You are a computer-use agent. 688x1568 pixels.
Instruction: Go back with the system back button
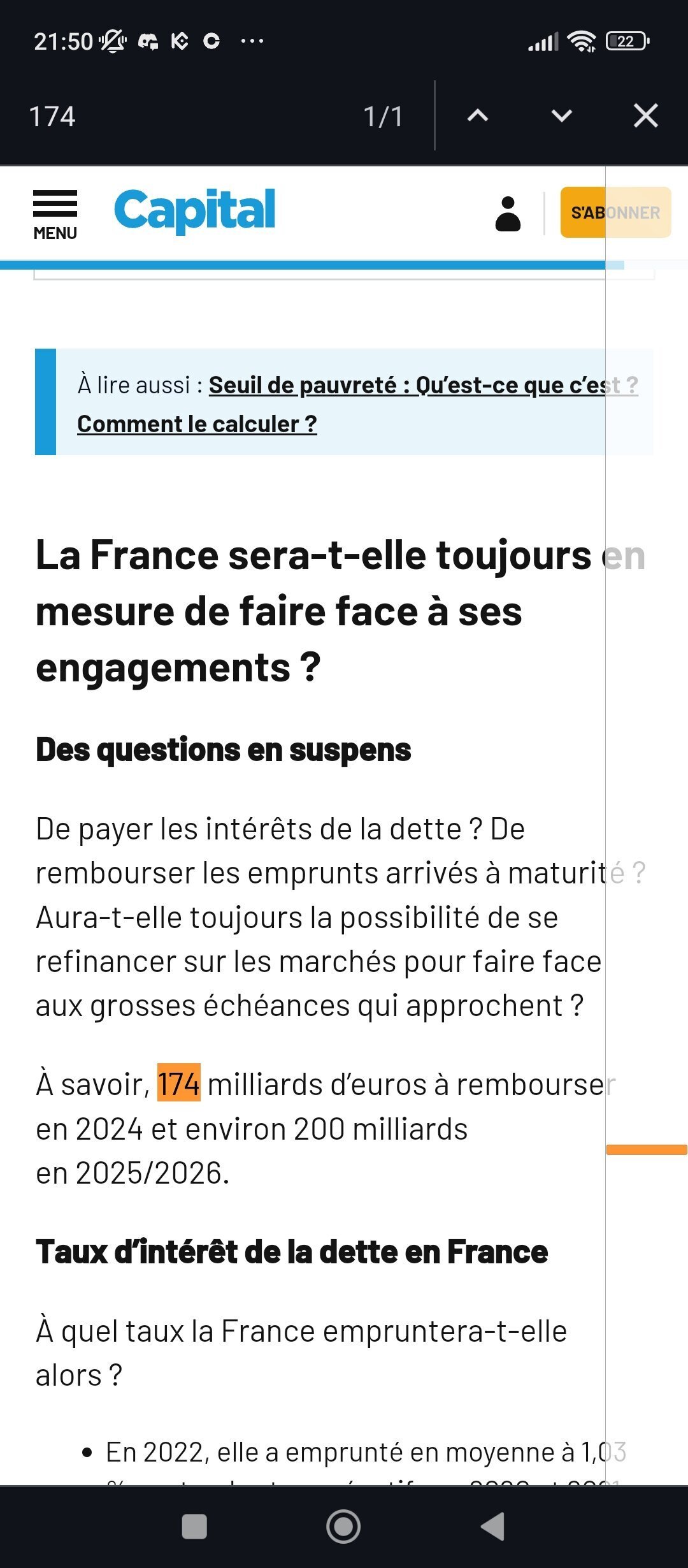click(x=492, y=1527)
